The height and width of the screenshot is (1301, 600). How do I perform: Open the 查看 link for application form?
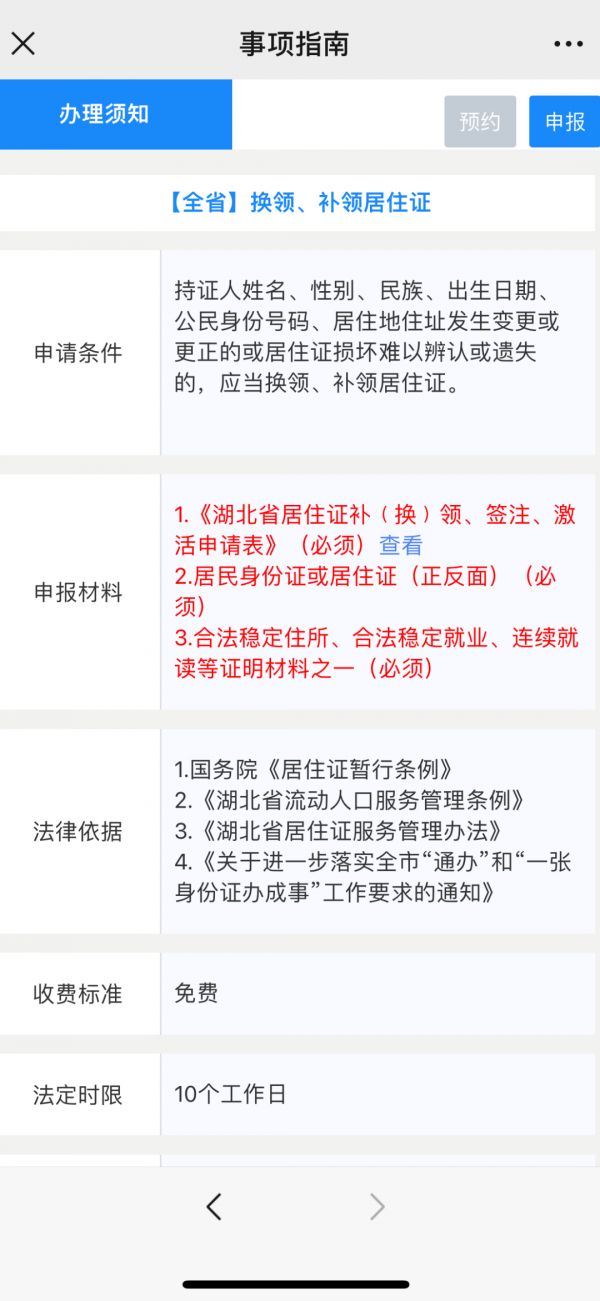point(401,546)
